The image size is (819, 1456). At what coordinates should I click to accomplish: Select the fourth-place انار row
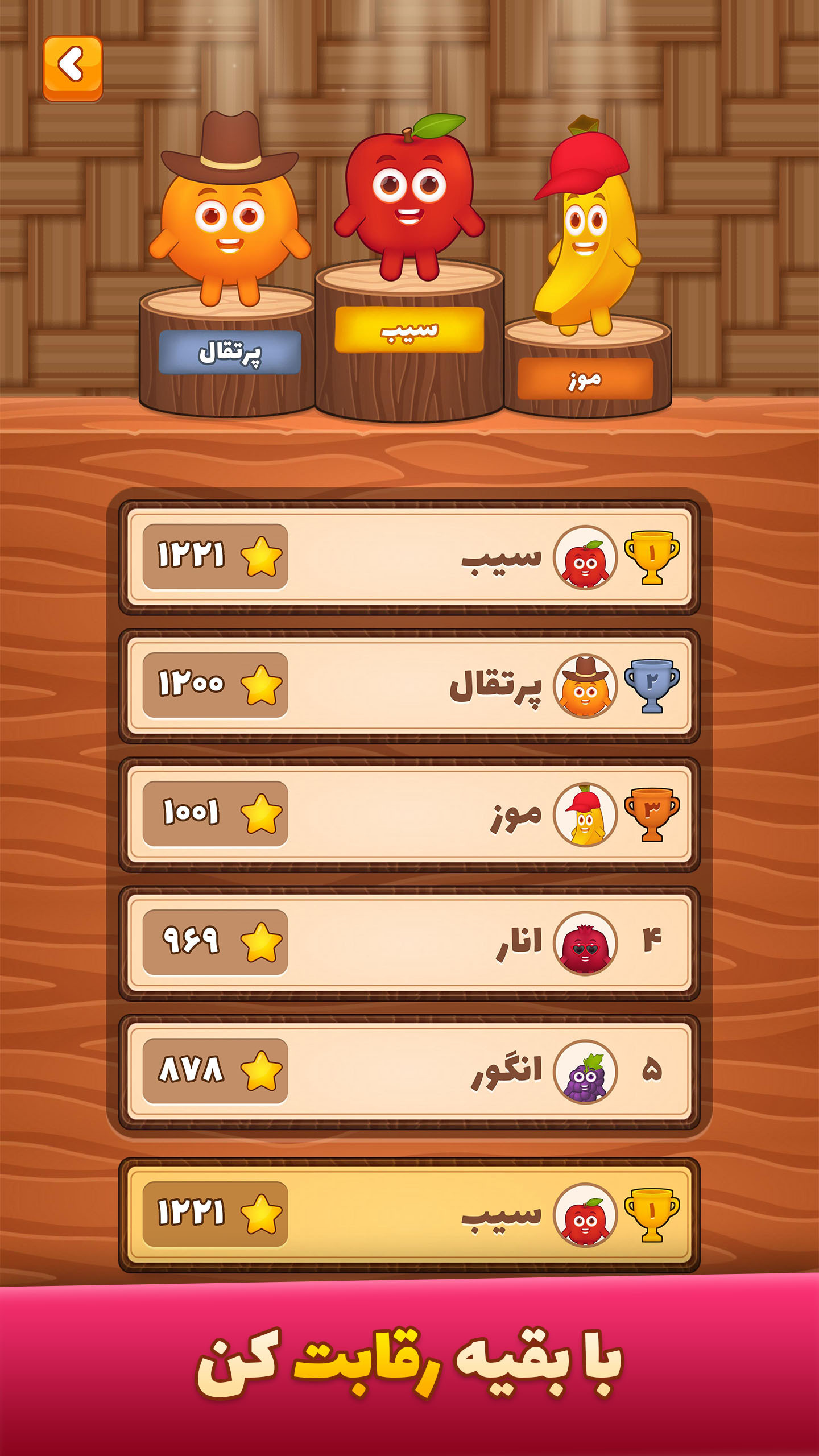click(409, 943)
